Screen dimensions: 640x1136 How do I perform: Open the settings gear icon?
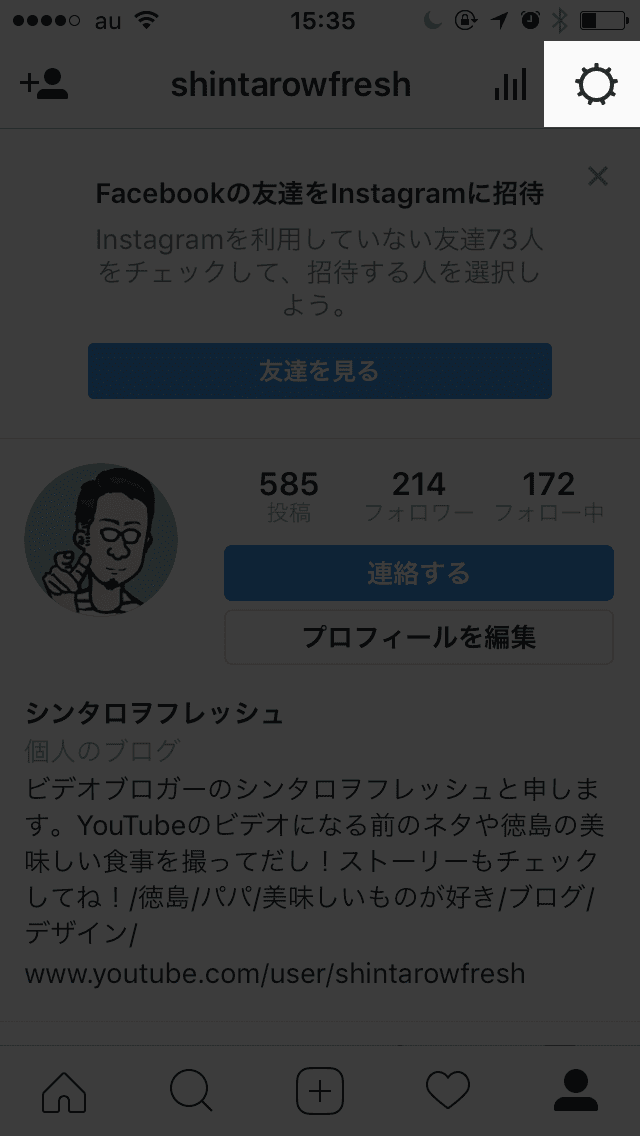pos(596,85)
